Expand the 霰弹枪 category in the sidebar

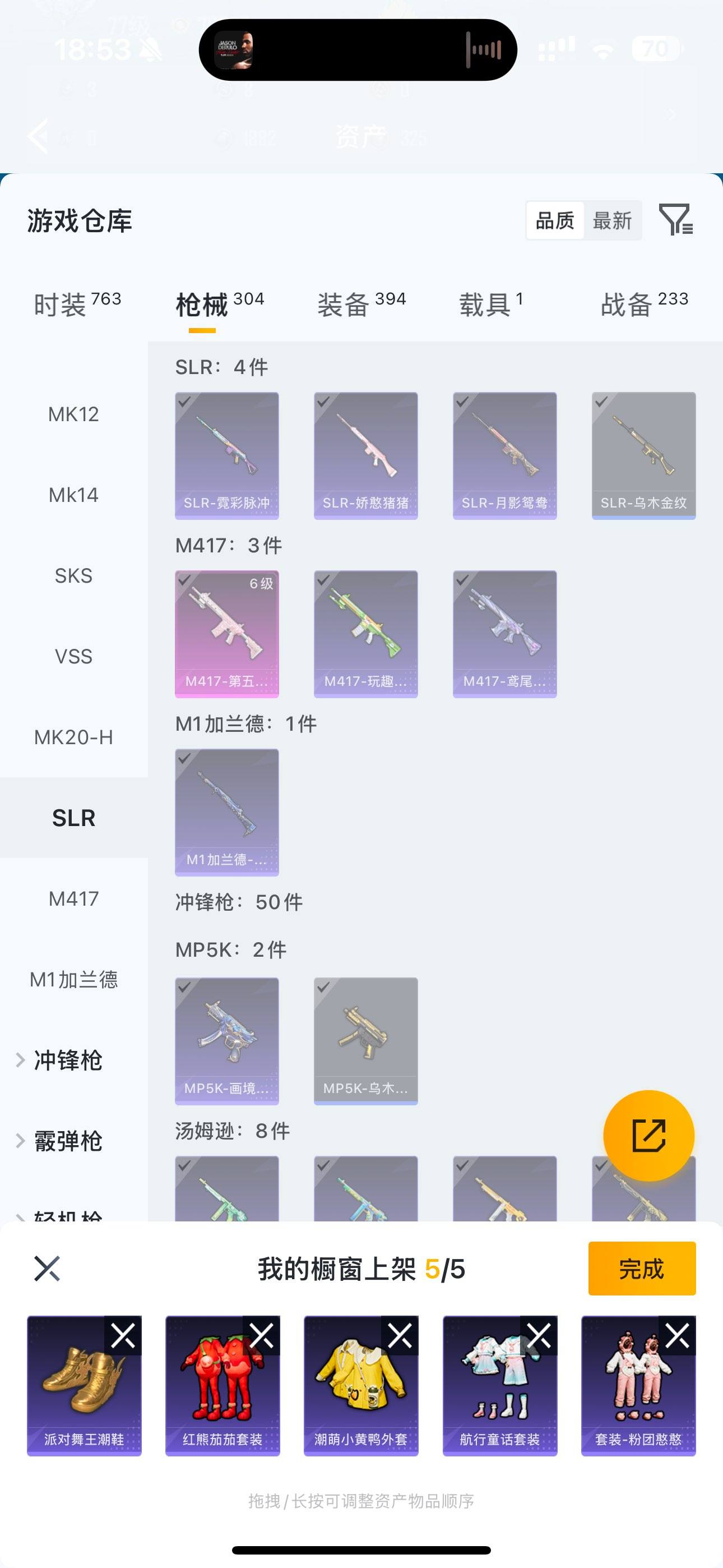click(68, 1141)
